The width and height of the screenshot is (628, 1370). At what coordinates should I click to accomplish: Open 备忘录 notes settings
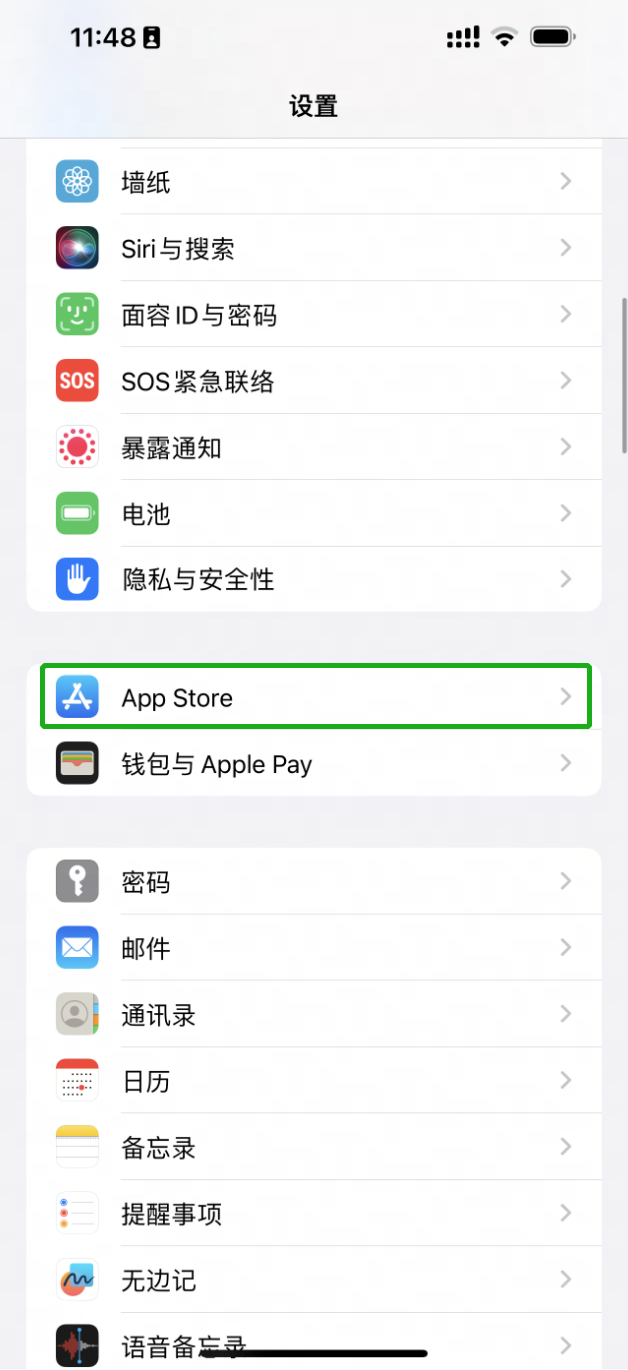click(x=314, y=1147)
